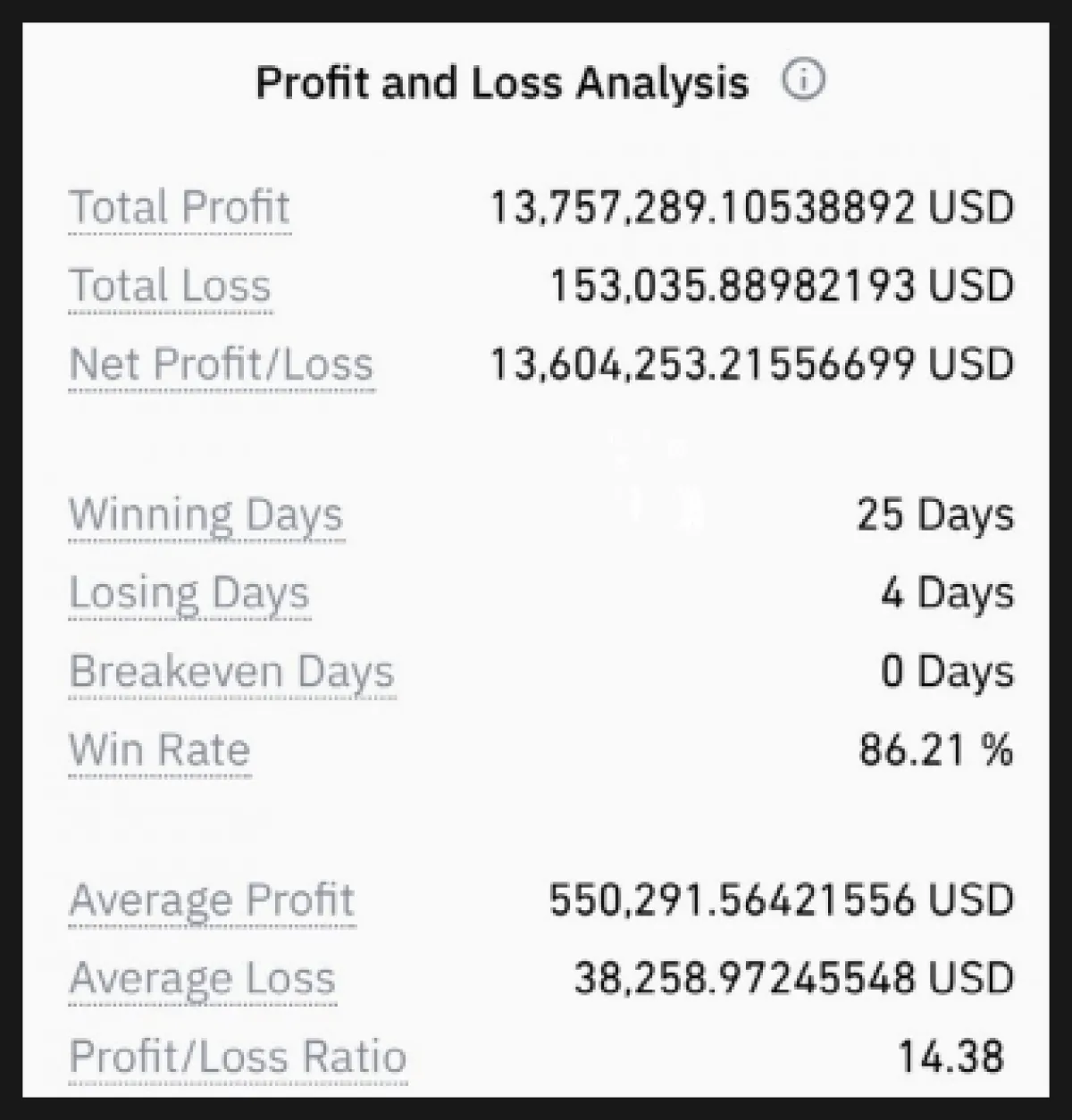1072x1120 pixels.
Task: Tap the Win Rate label
Action: pos(160,750)
